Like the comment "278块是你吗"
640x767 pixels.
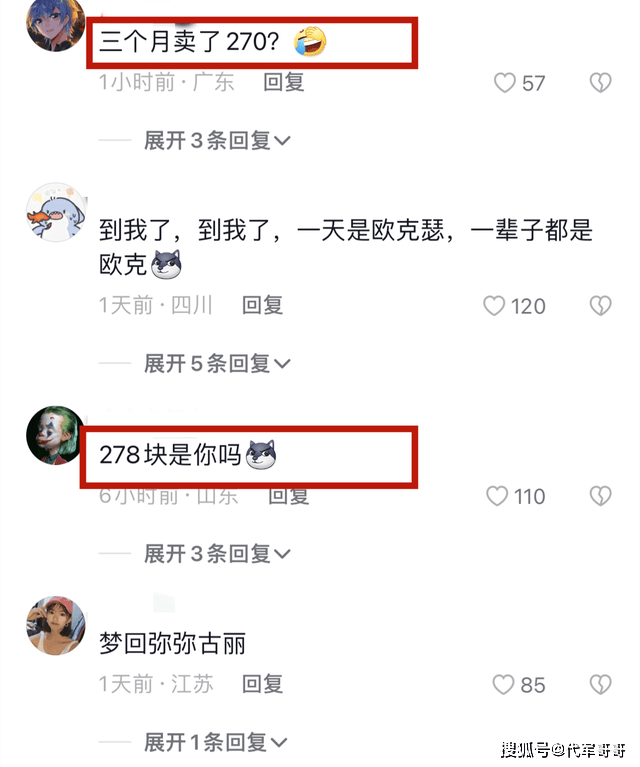pos(497,495)
